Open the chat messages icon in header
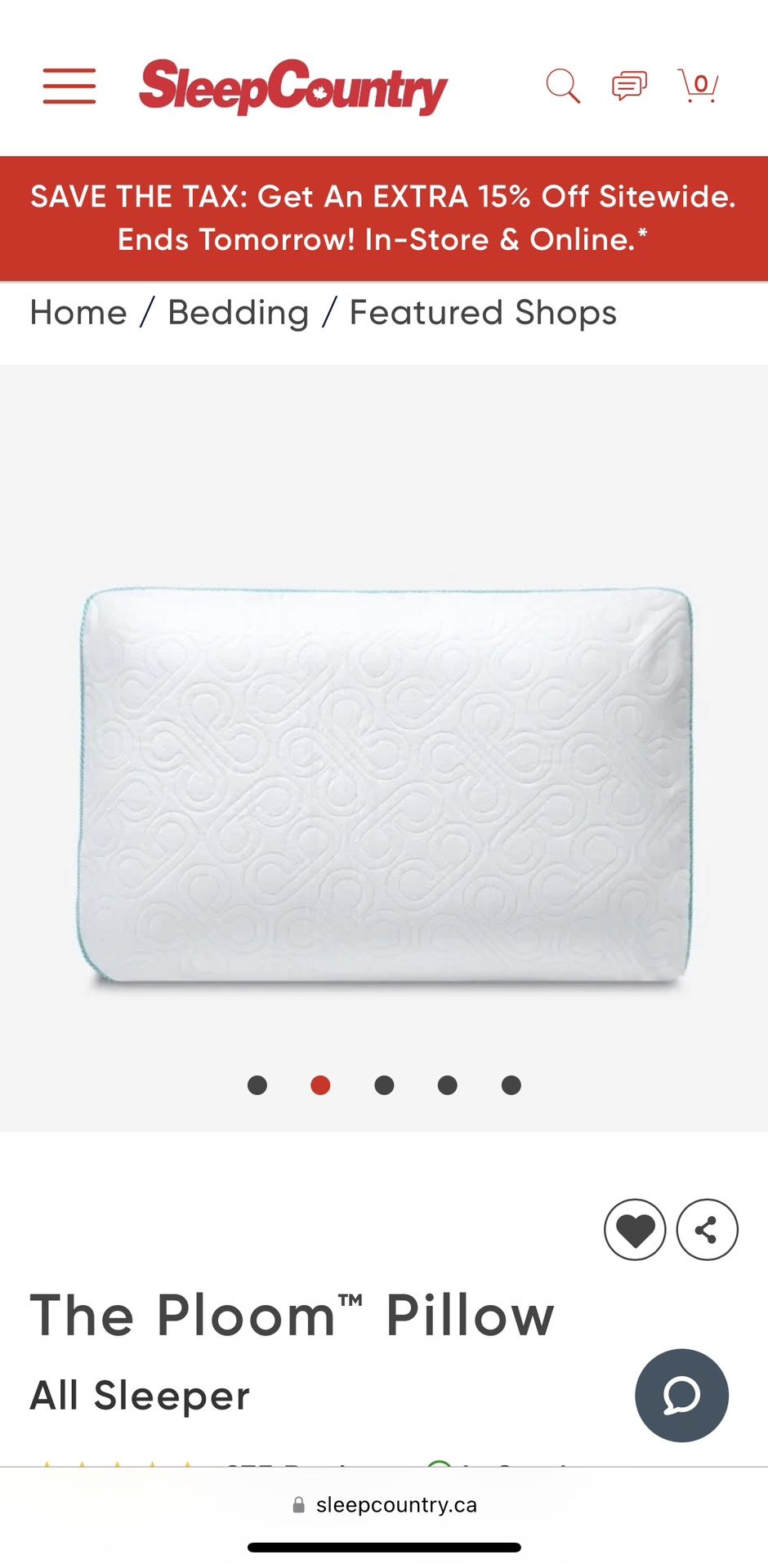Image resolution: width=768 pixels, height=1568 pixels. [x=629, y=86]
